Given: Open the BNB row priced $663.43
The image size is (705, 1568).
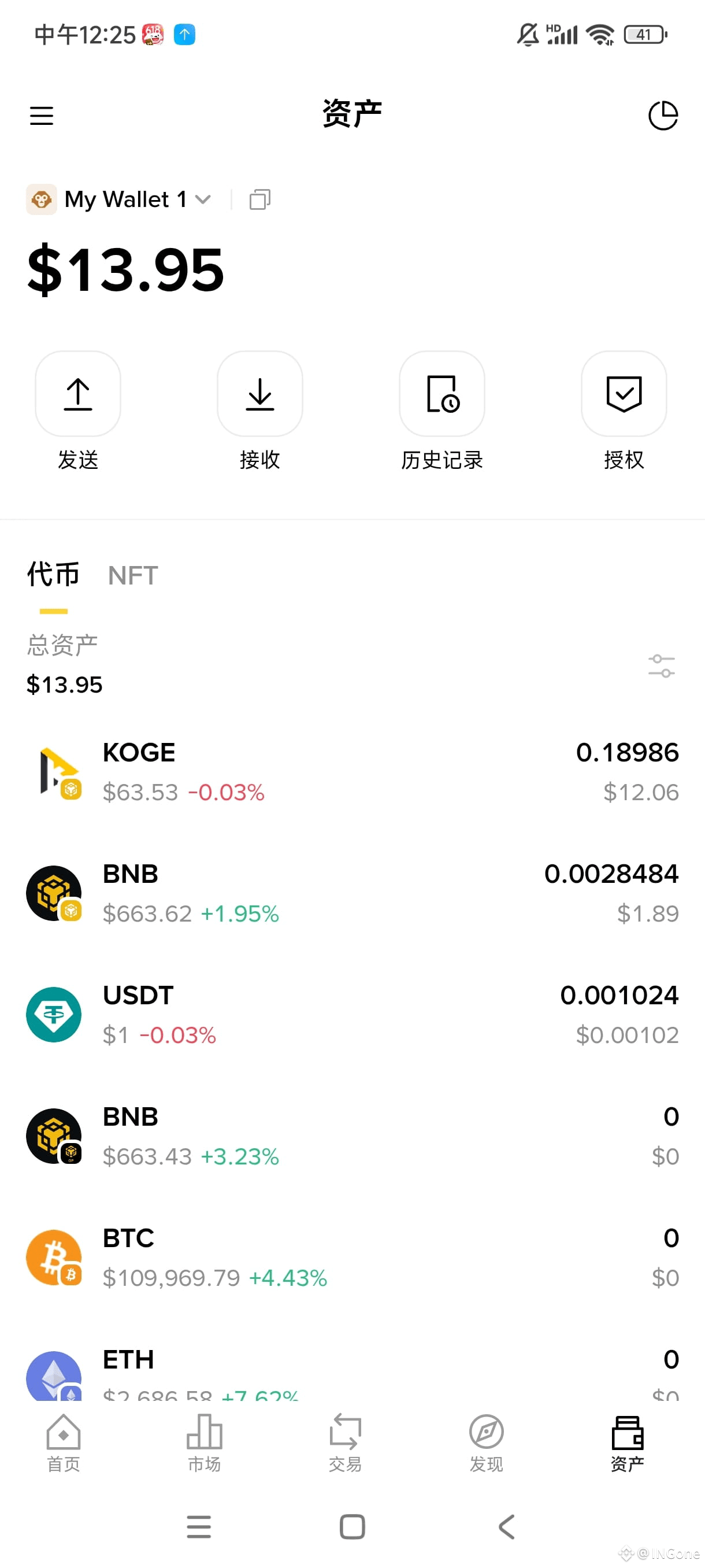Looking at the screenshot, I should tap(352, 1136).
